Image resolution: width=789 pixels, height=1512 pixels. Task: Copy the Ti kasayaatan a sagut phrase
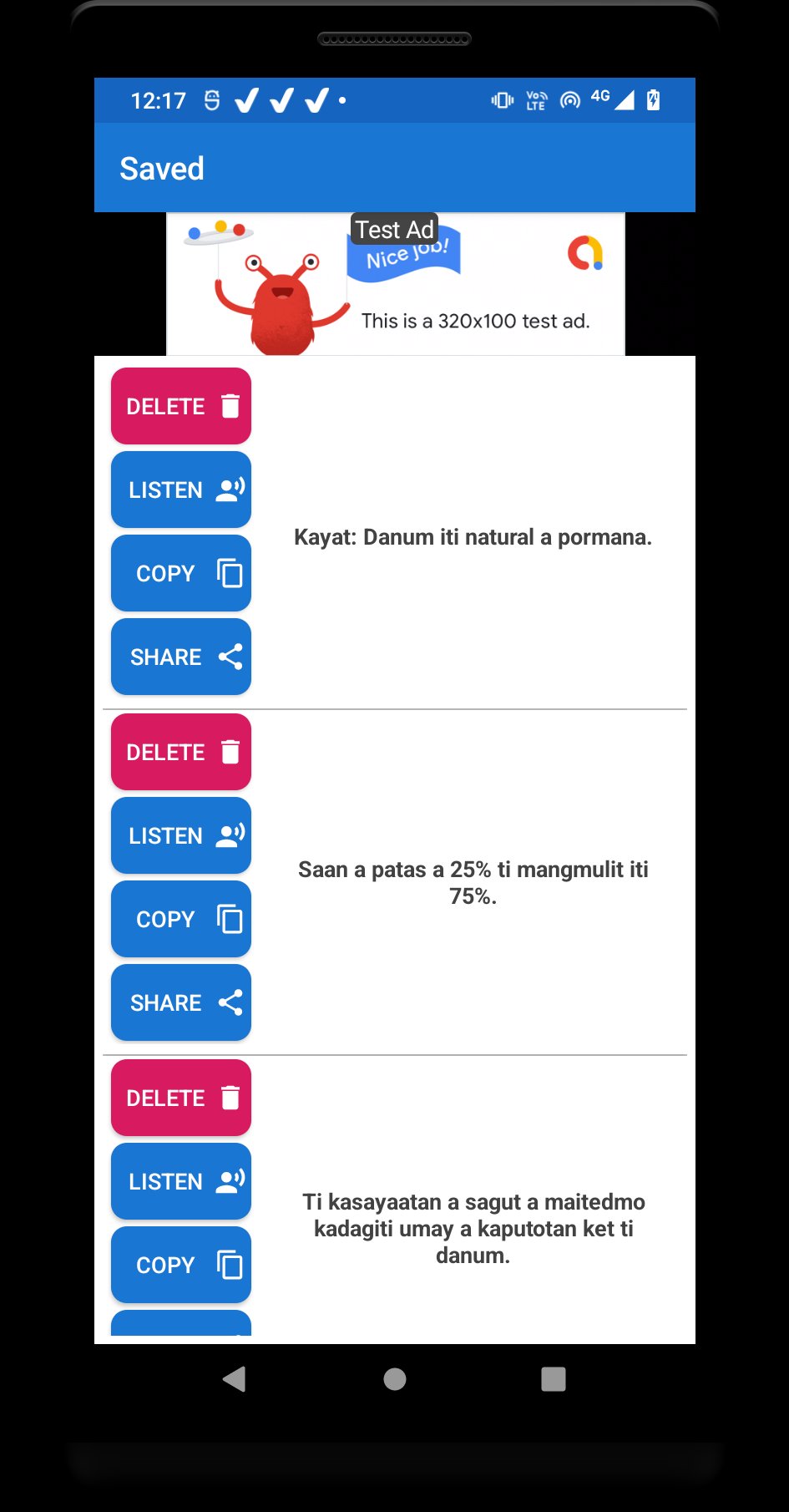180,1265
